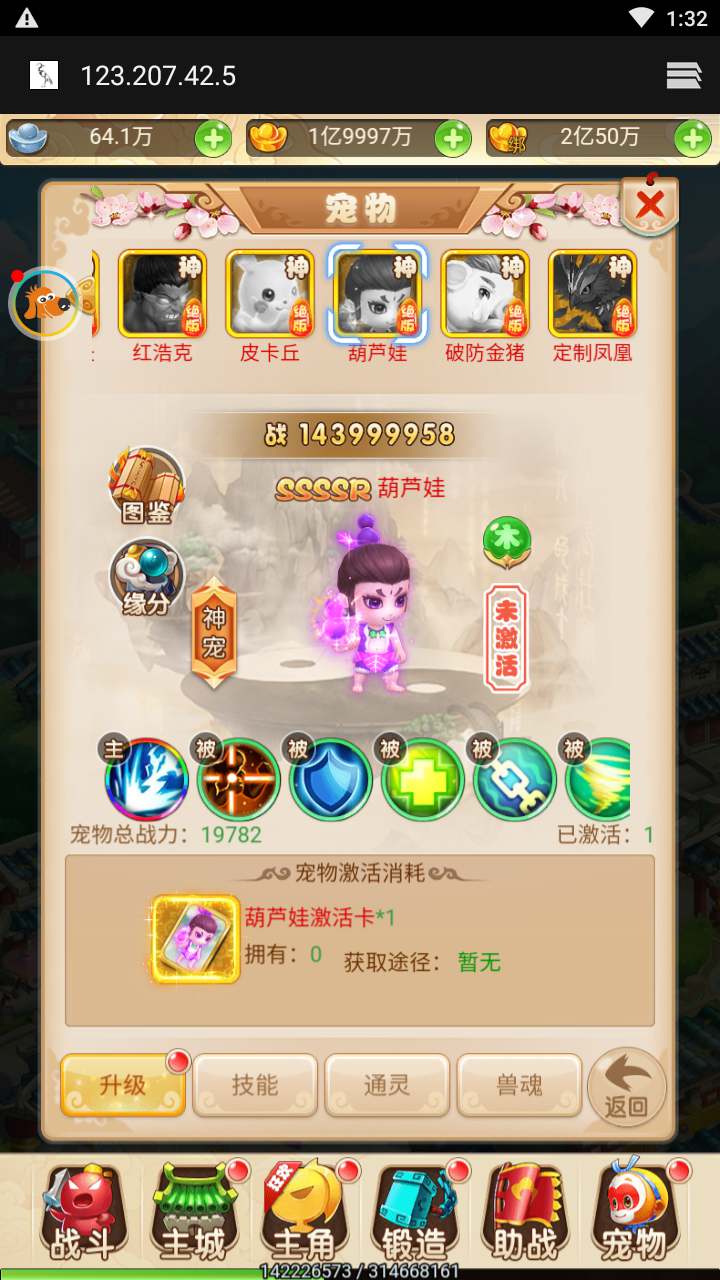Select the 红浩克 pet
Screen dimensions: 720x1280
[x=162, y=293]
